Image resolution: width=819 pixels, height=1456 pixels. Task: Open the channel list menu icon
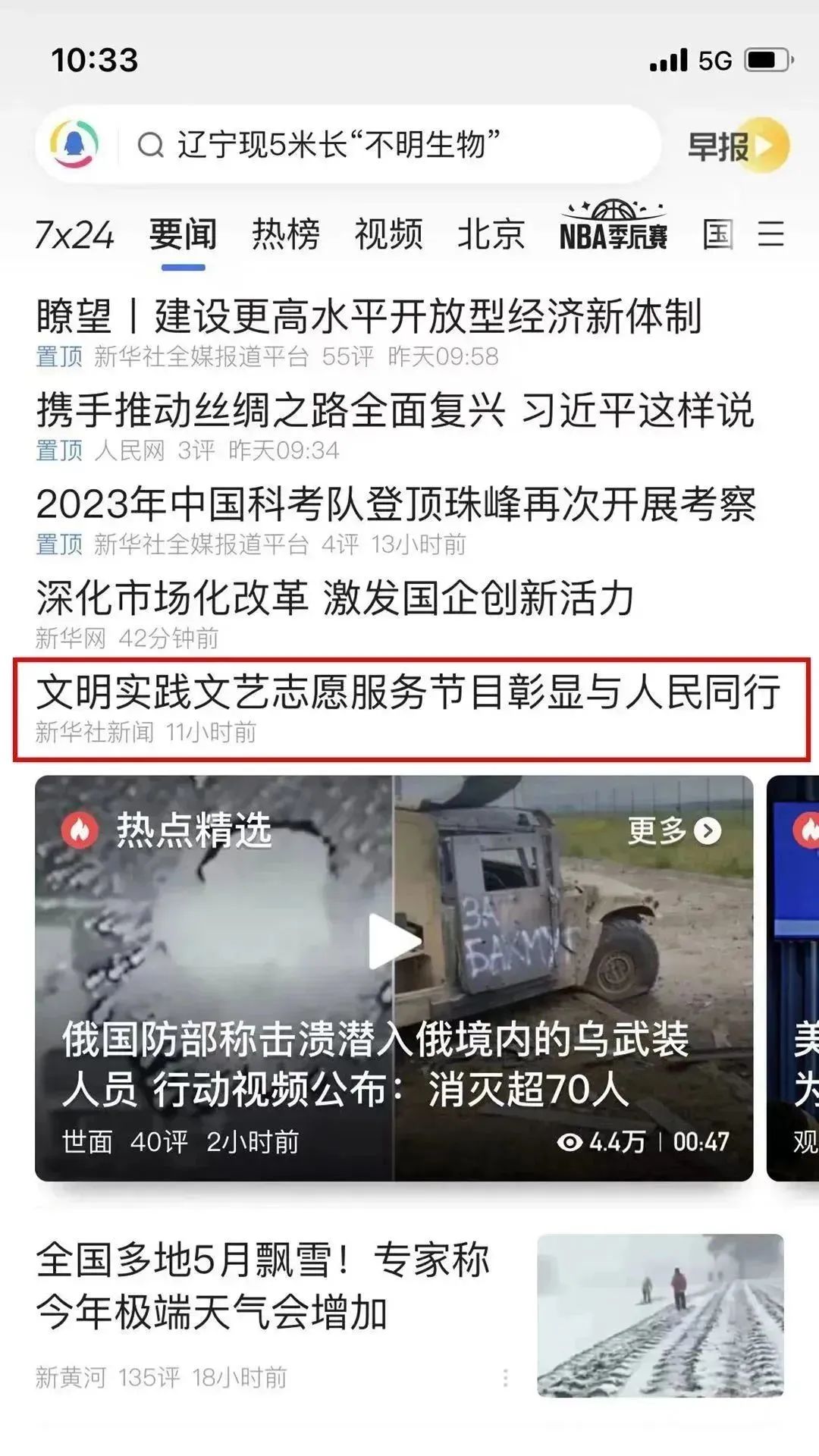click(x=770, y=234)
